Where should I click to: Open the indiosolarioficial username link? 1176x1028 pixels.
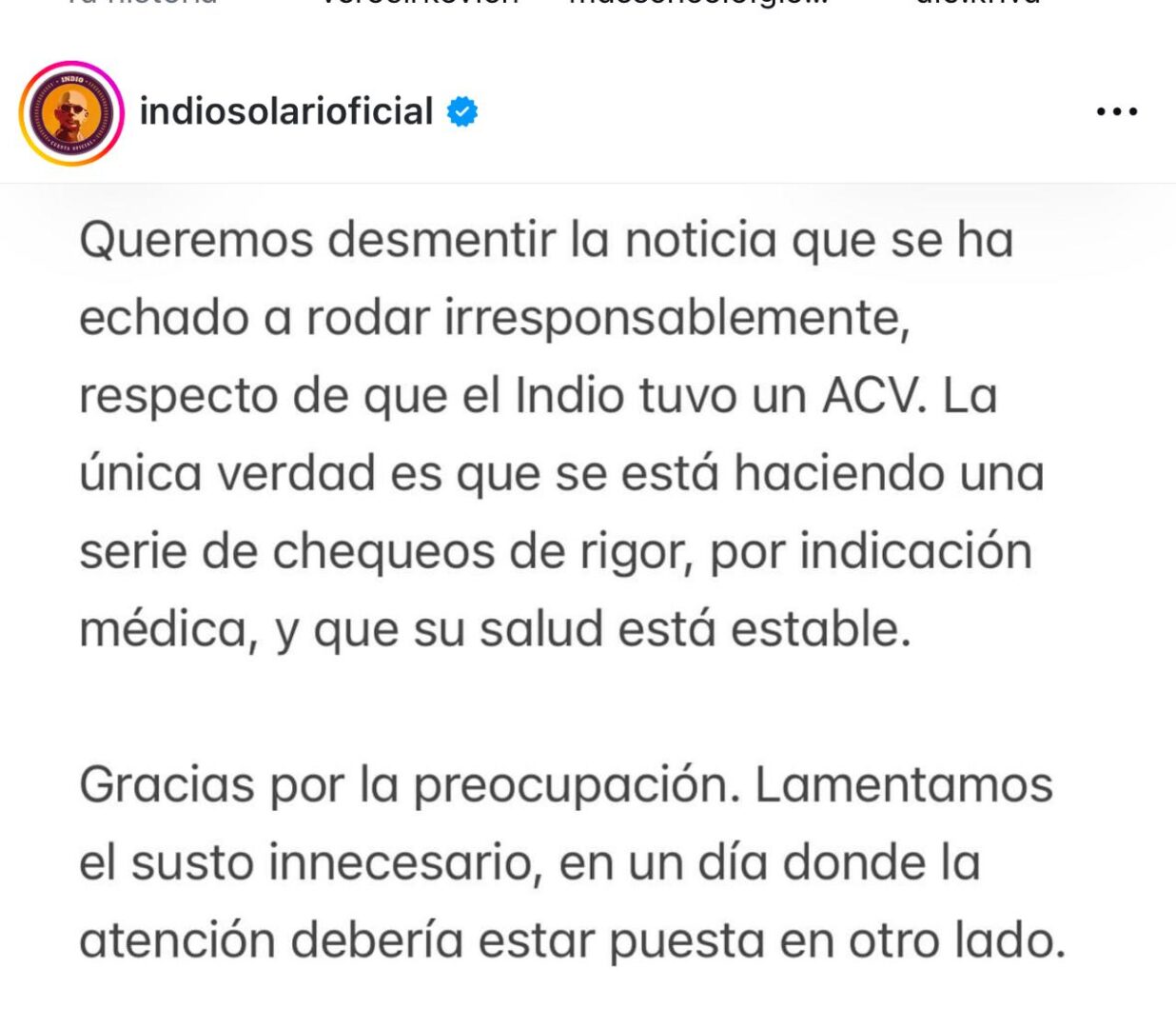pos(285,112)
